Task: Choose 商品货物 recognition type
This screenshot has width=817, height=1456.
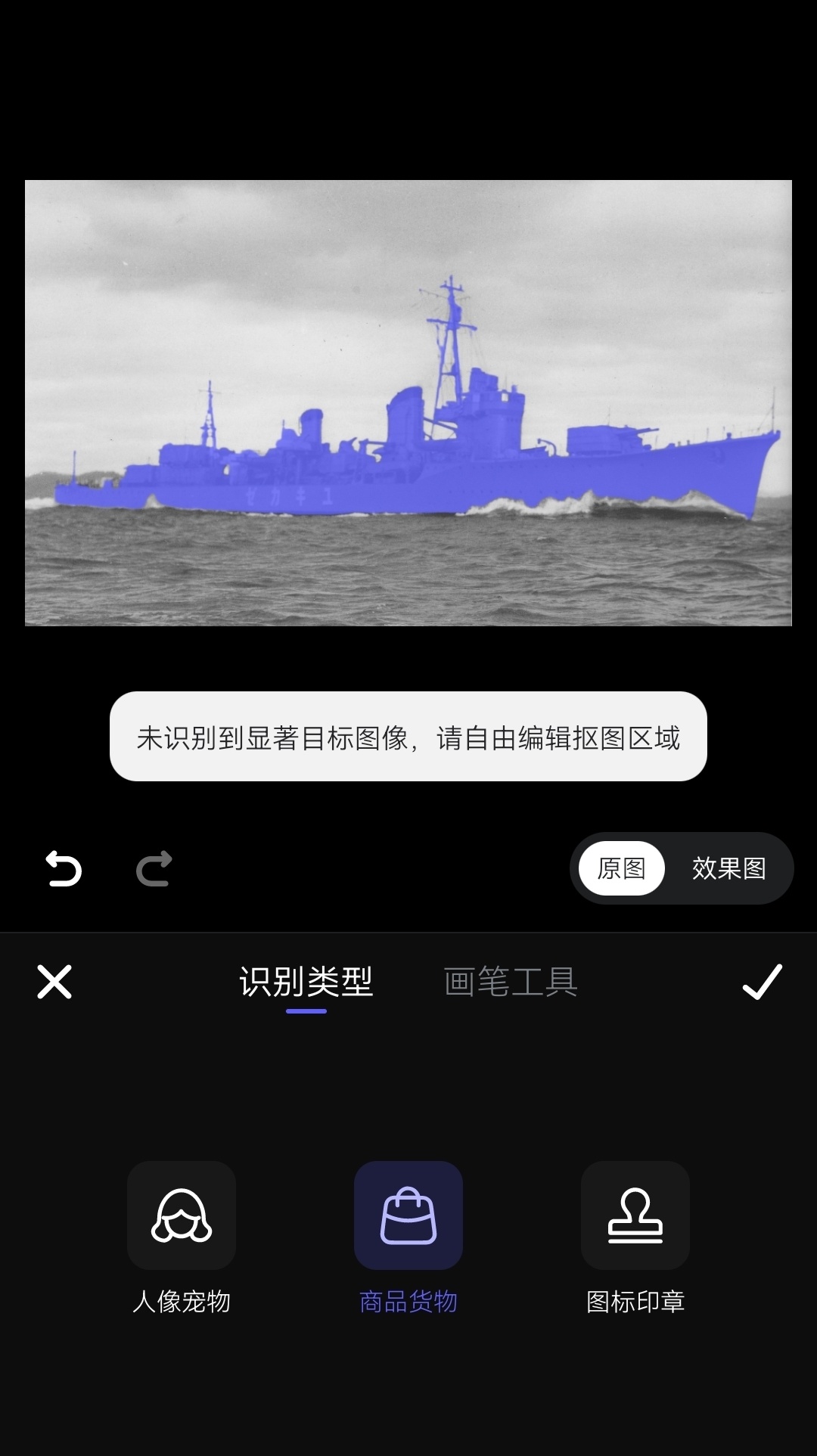Action: point(408,1215)
